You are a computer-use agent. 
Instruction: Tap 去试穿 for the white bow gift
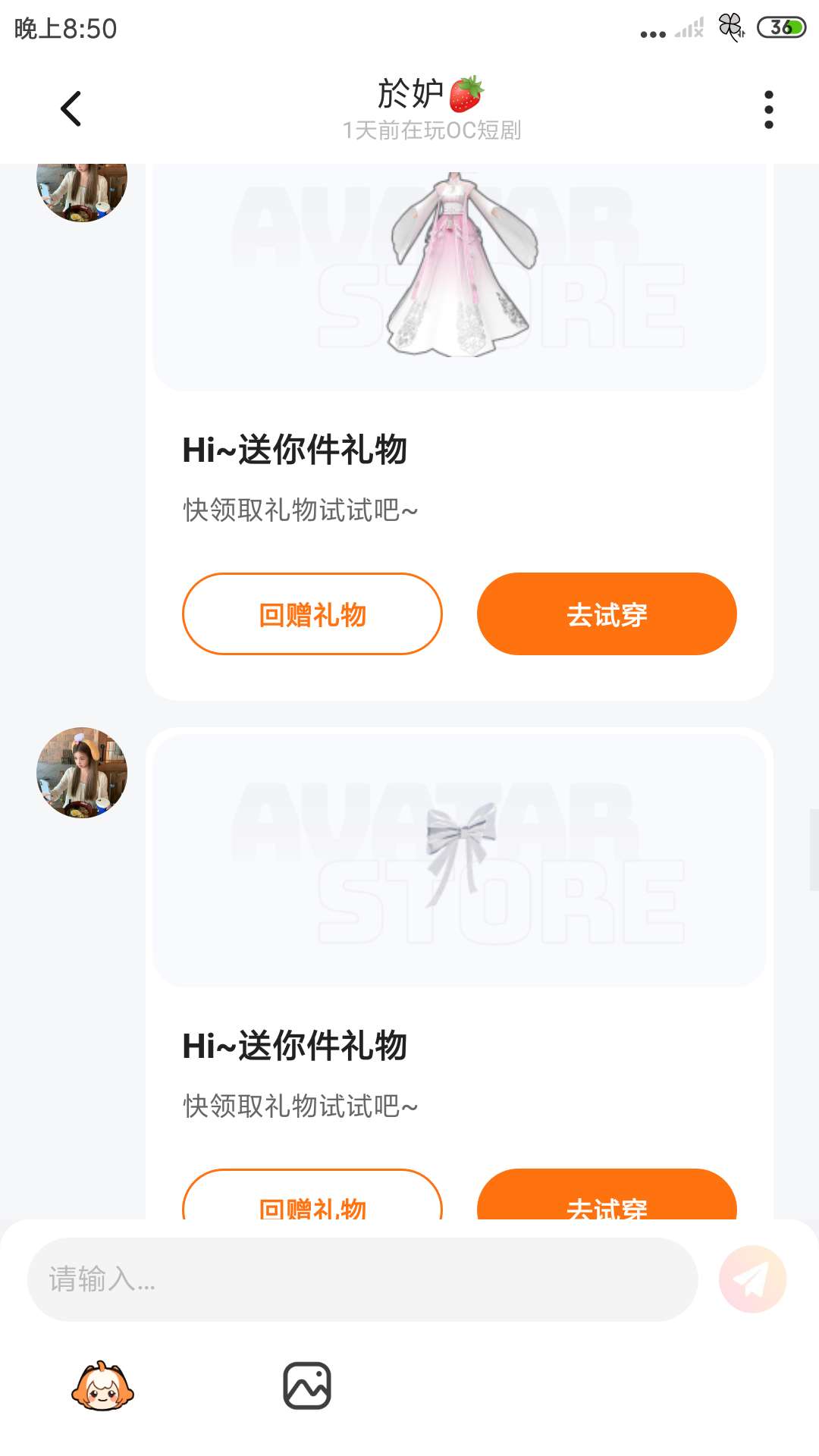[607, 1198]
